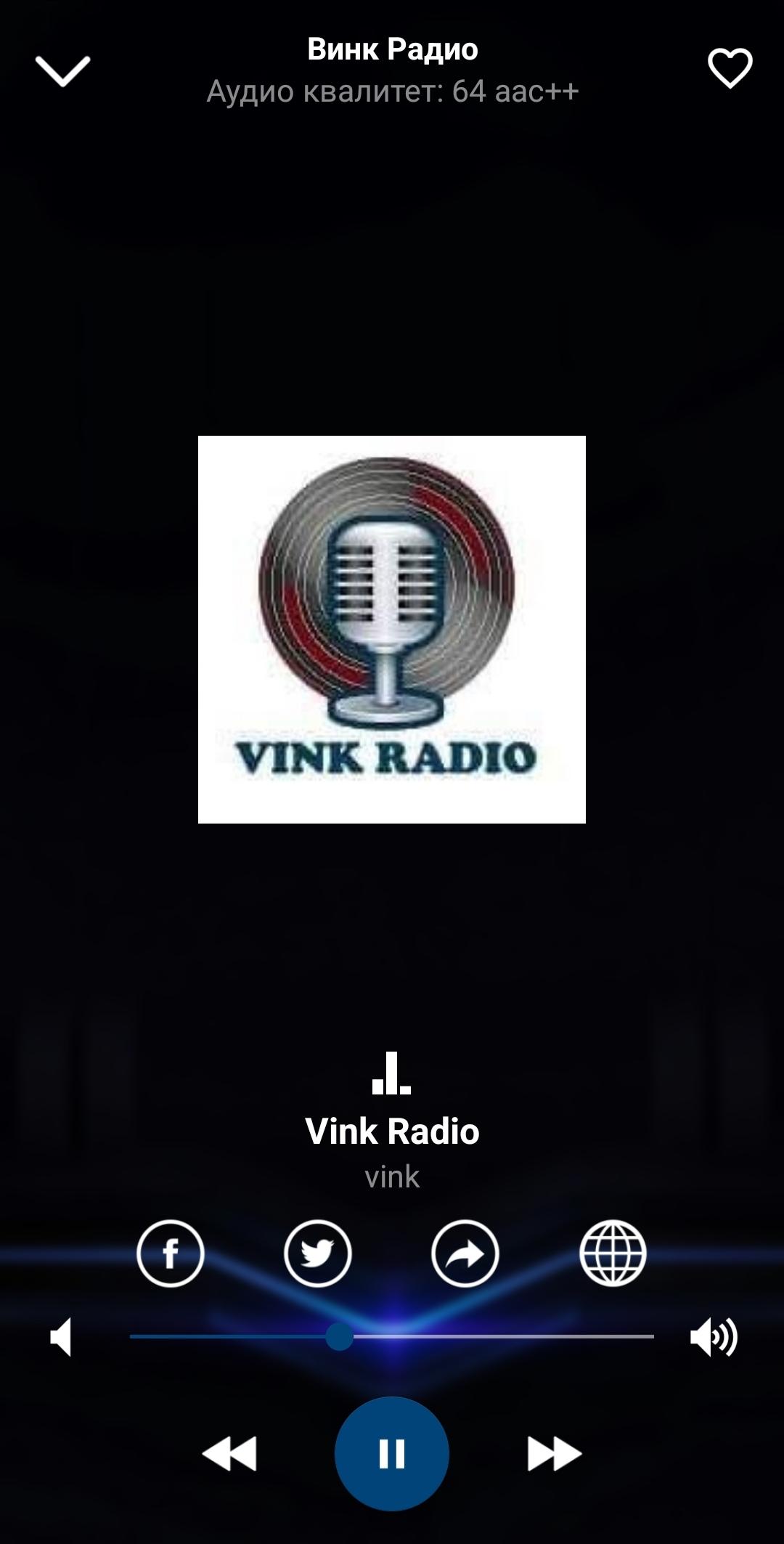Pause the radio stream
The height and width of the screenshot is (1544, 784).
(392, 1454)
